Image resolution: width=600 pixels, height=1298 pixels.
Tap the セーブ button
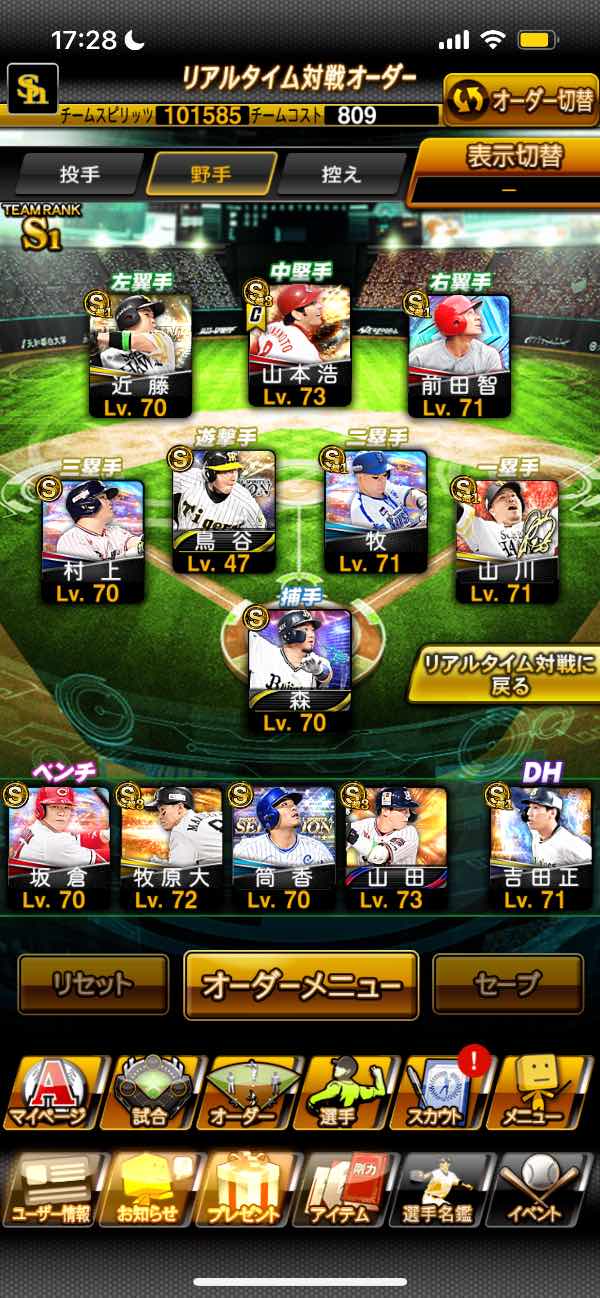(x=508, y=985)
